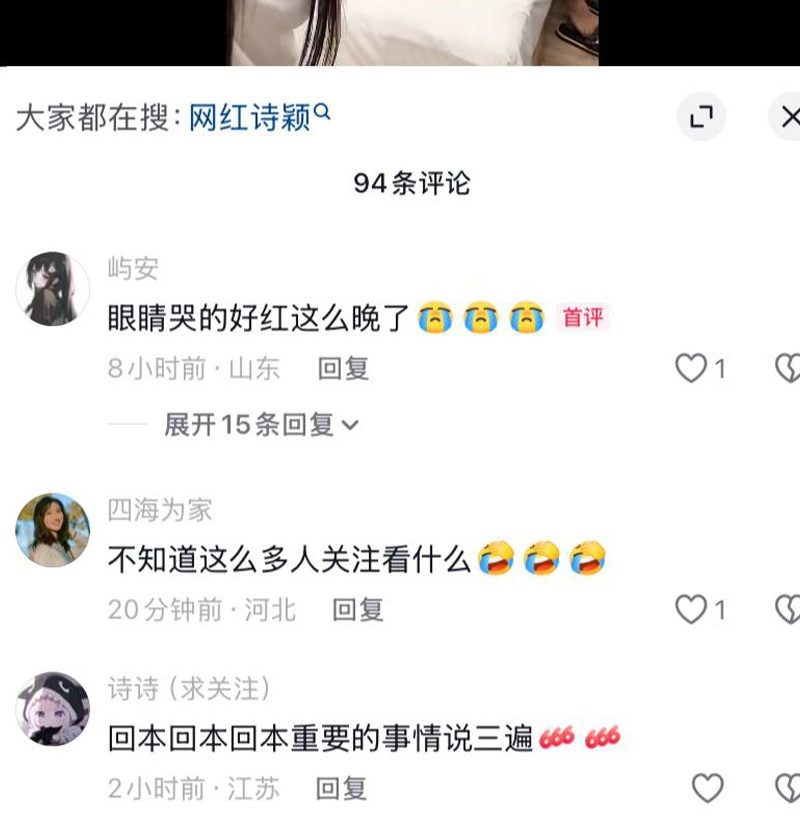Screen dimensions: 800x819
Task: Like 诗诗(求关注)'s comment
Action: tap(708, 788)
